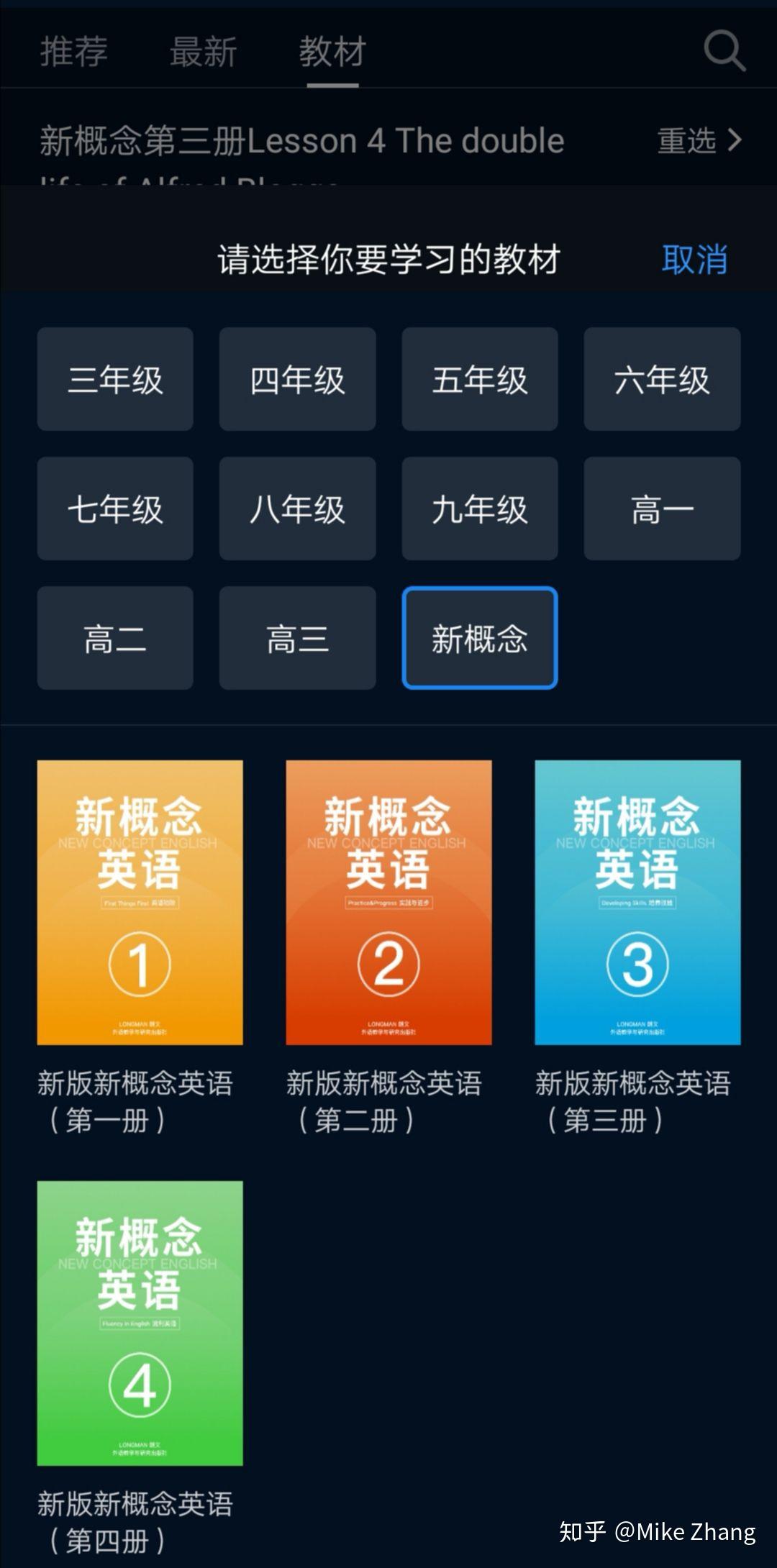Viewport: 777px width, 1568px height.
Task: Switch to the 最新 tab
Action: coord(203,52)
